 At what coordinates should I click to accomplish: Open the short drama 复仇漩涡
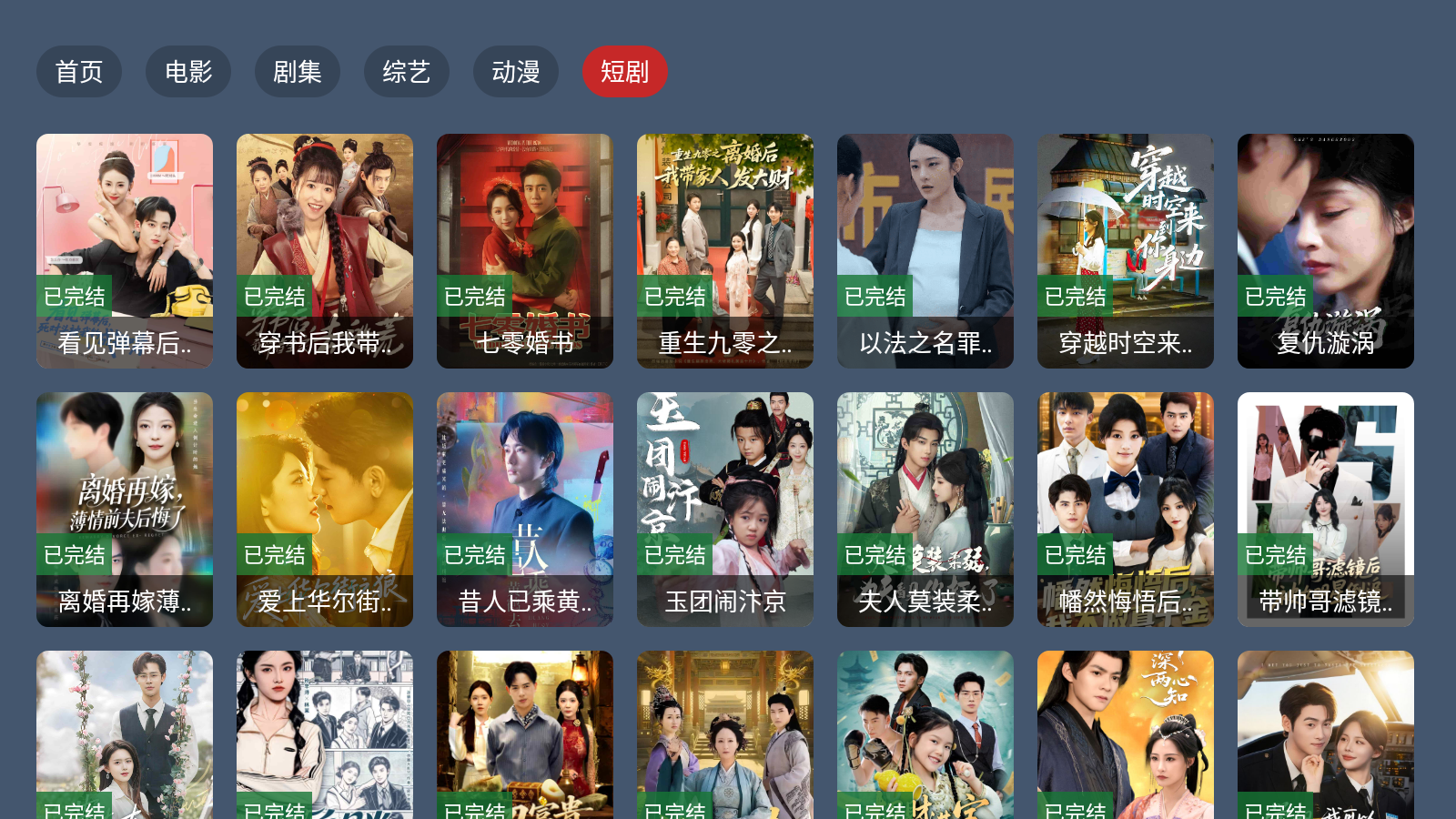coord(1326,250)
